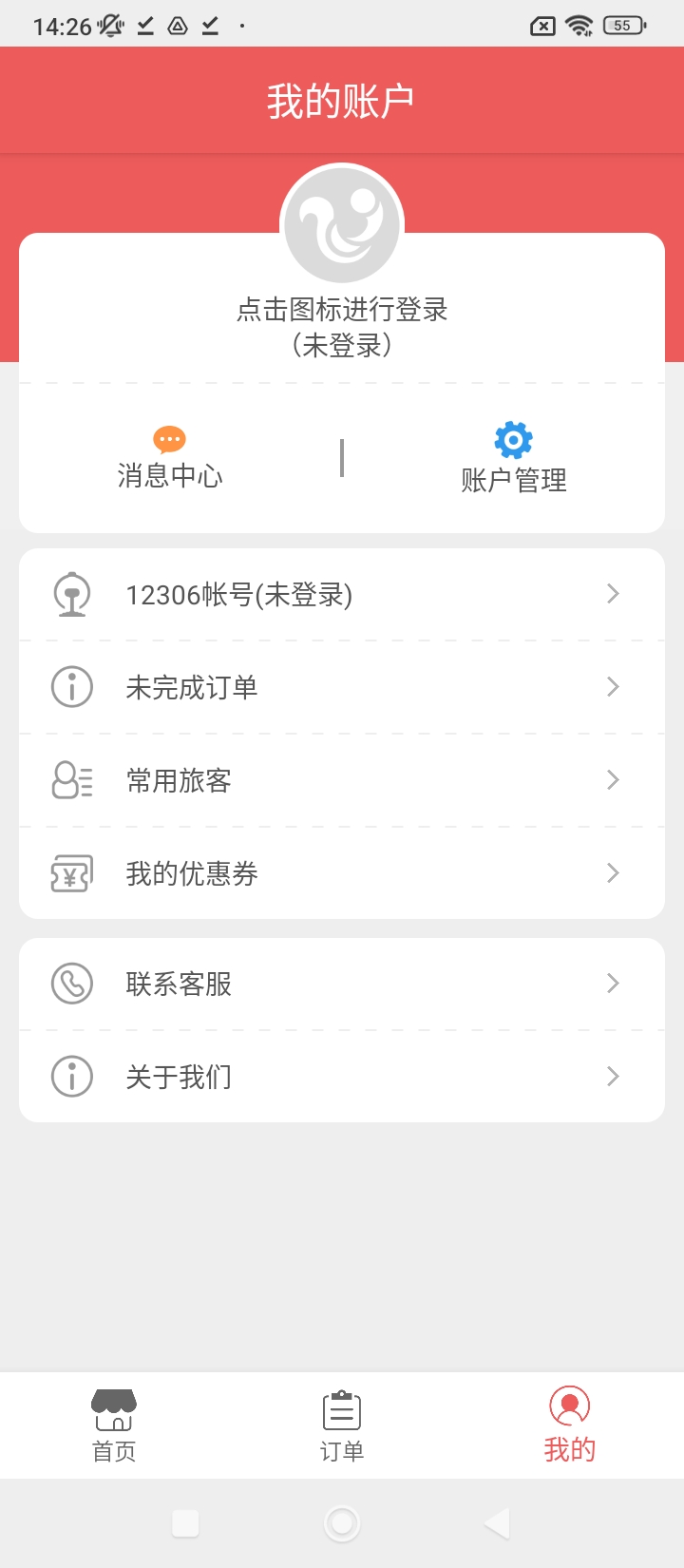684x1568 pixels.
Task: Open 联系客服 customer service
Action: click(x=342, y=984)
